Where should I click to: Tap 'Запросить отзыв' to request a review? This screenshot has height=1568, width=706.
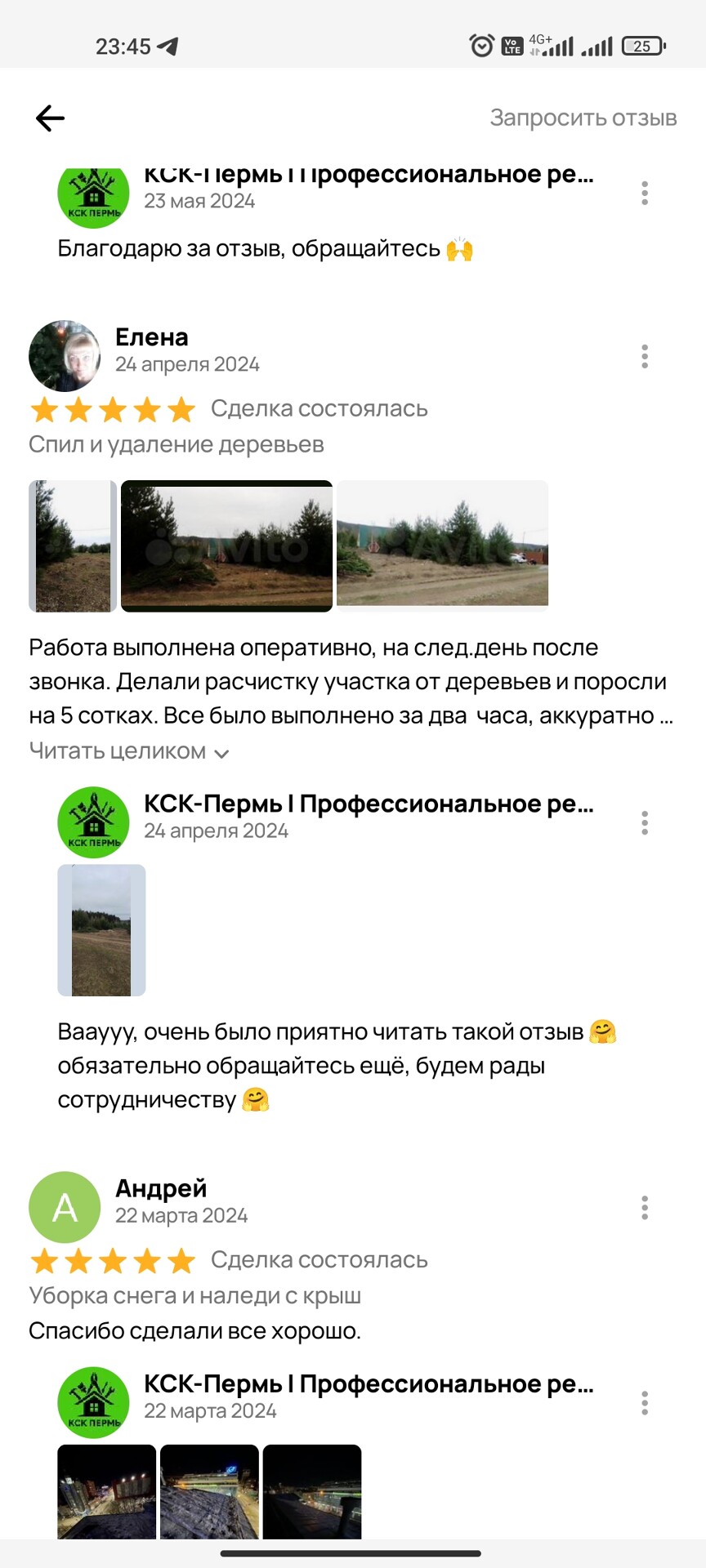click(x=583, y=118)
